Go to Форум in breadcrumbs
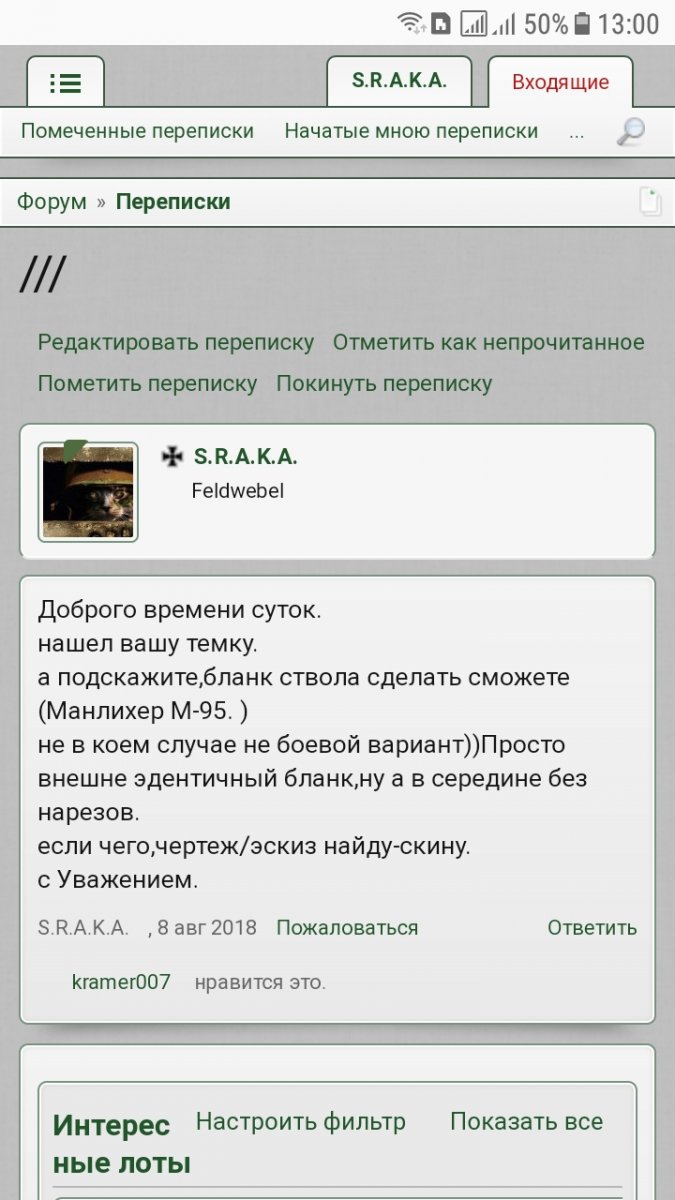 [x=51, y=202]
